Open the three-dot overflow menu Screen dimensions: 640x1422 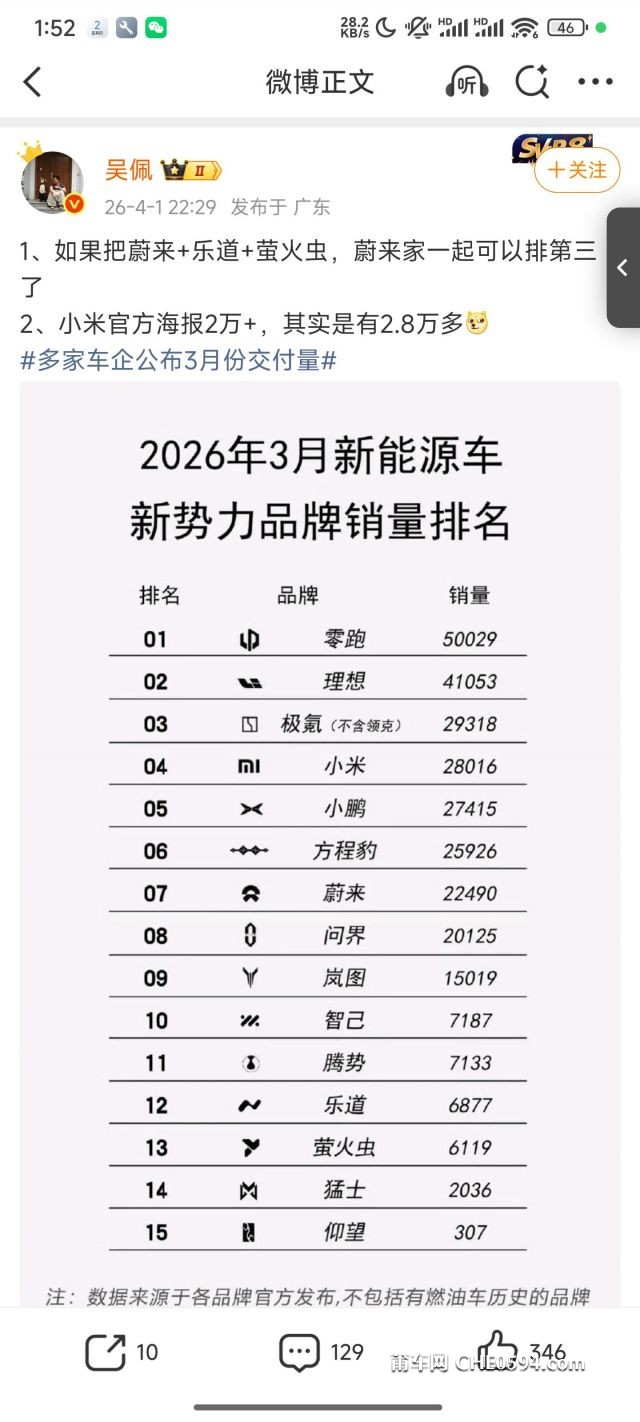[x=595, y=82]
